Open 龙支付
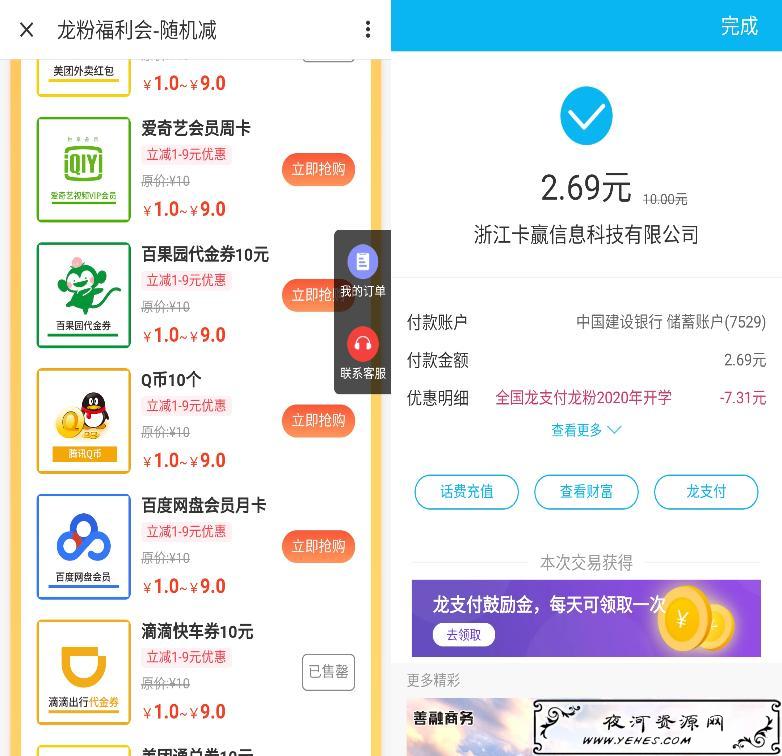Image resolution: width=782 pixels, height=756 pixels. pyautogui.click(x=706, y=492)
